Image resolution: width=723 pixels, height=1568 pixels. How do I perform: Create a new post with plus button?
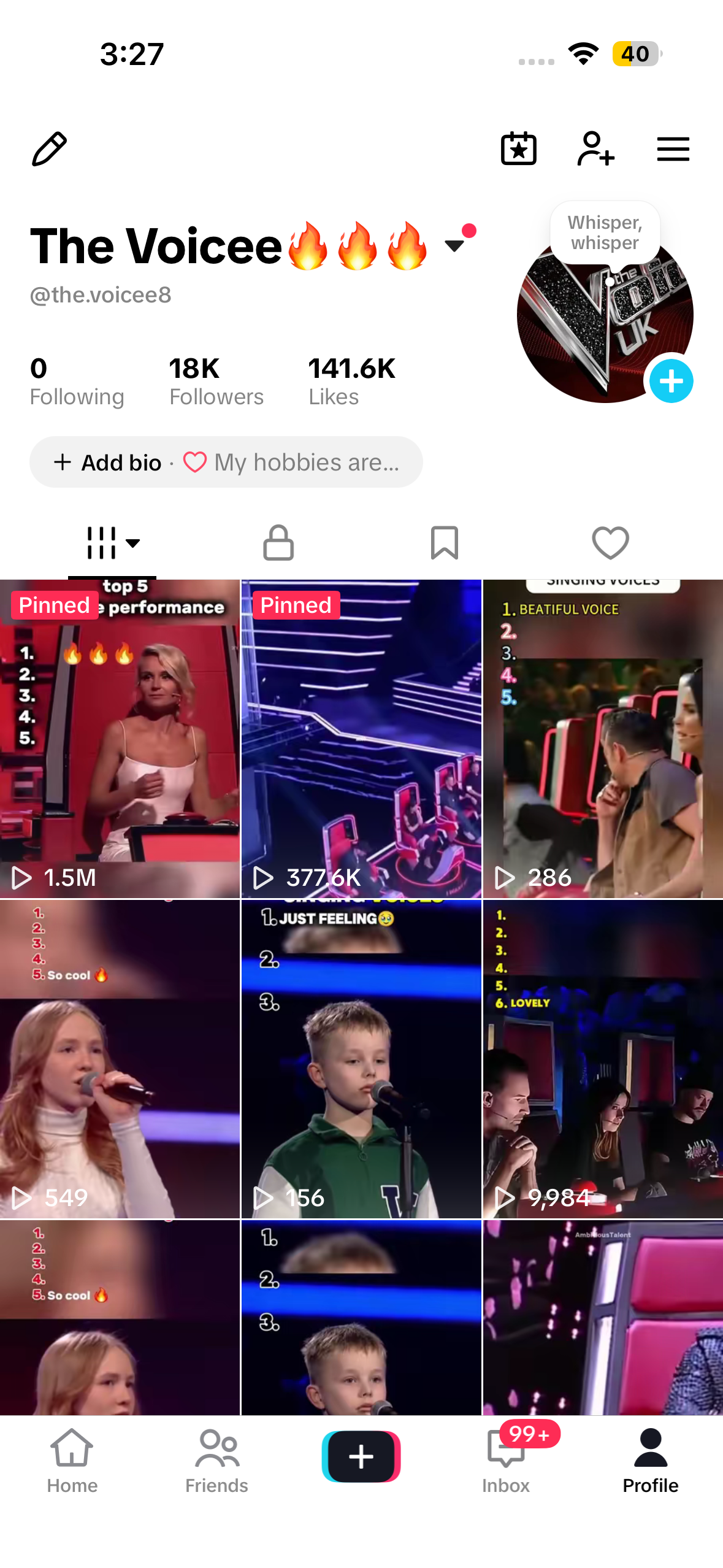click(361, 1456)
